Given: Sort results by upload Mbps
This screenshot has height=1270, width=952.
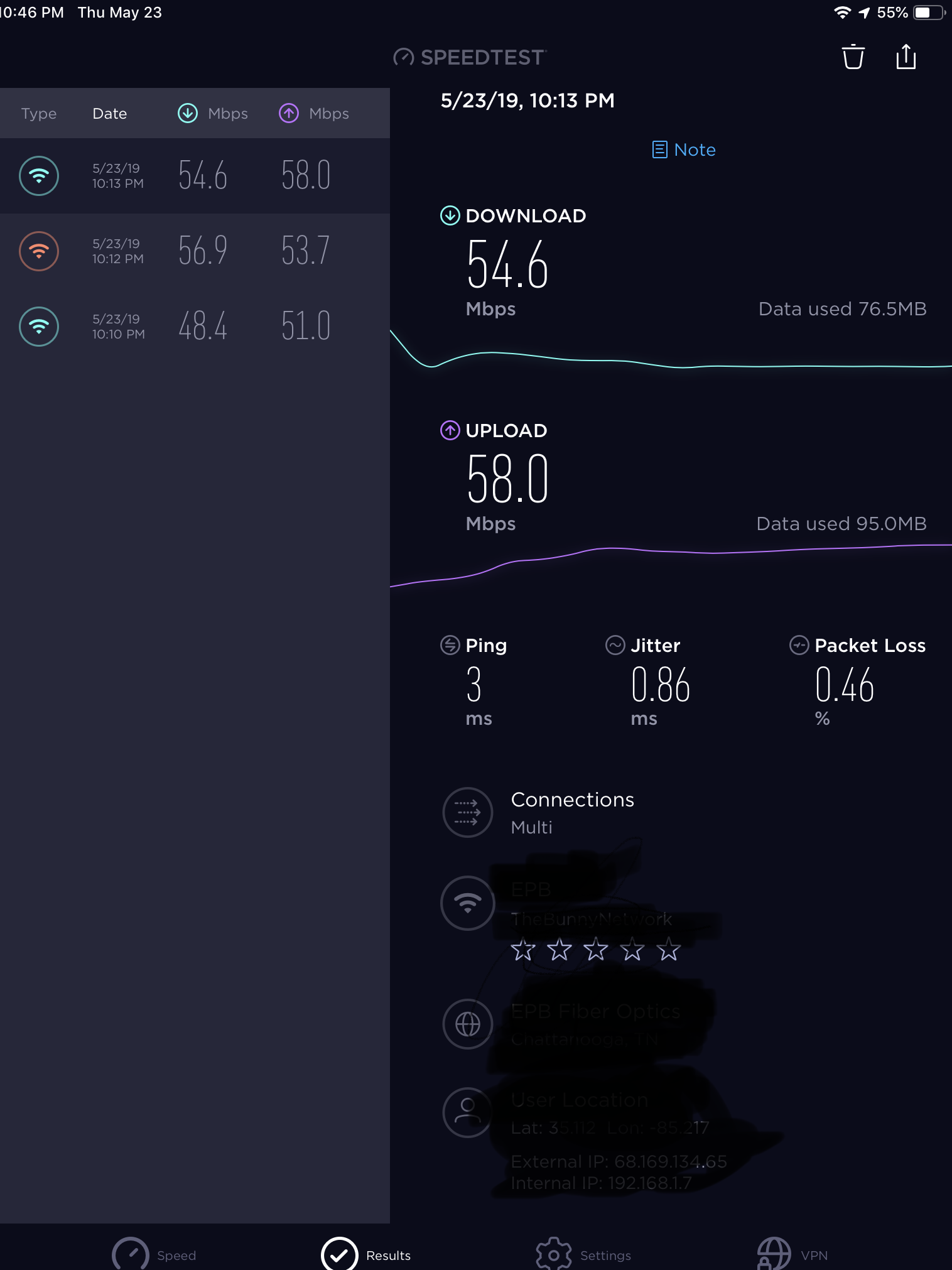Looking at the screenshot, I should click(x=314, y=114).
